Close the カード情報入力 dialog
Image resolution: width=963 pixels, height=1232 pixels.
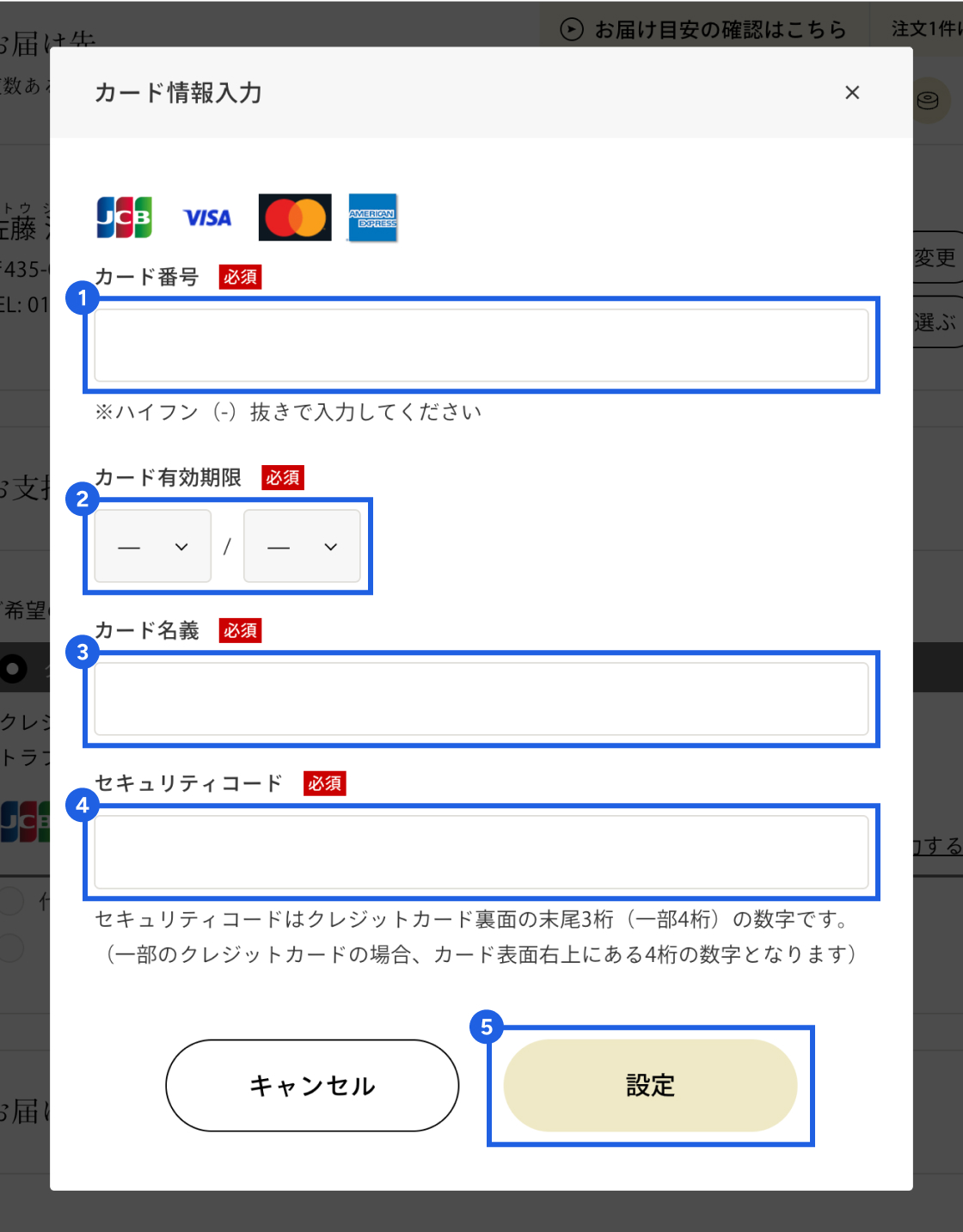tap(851, 93)
